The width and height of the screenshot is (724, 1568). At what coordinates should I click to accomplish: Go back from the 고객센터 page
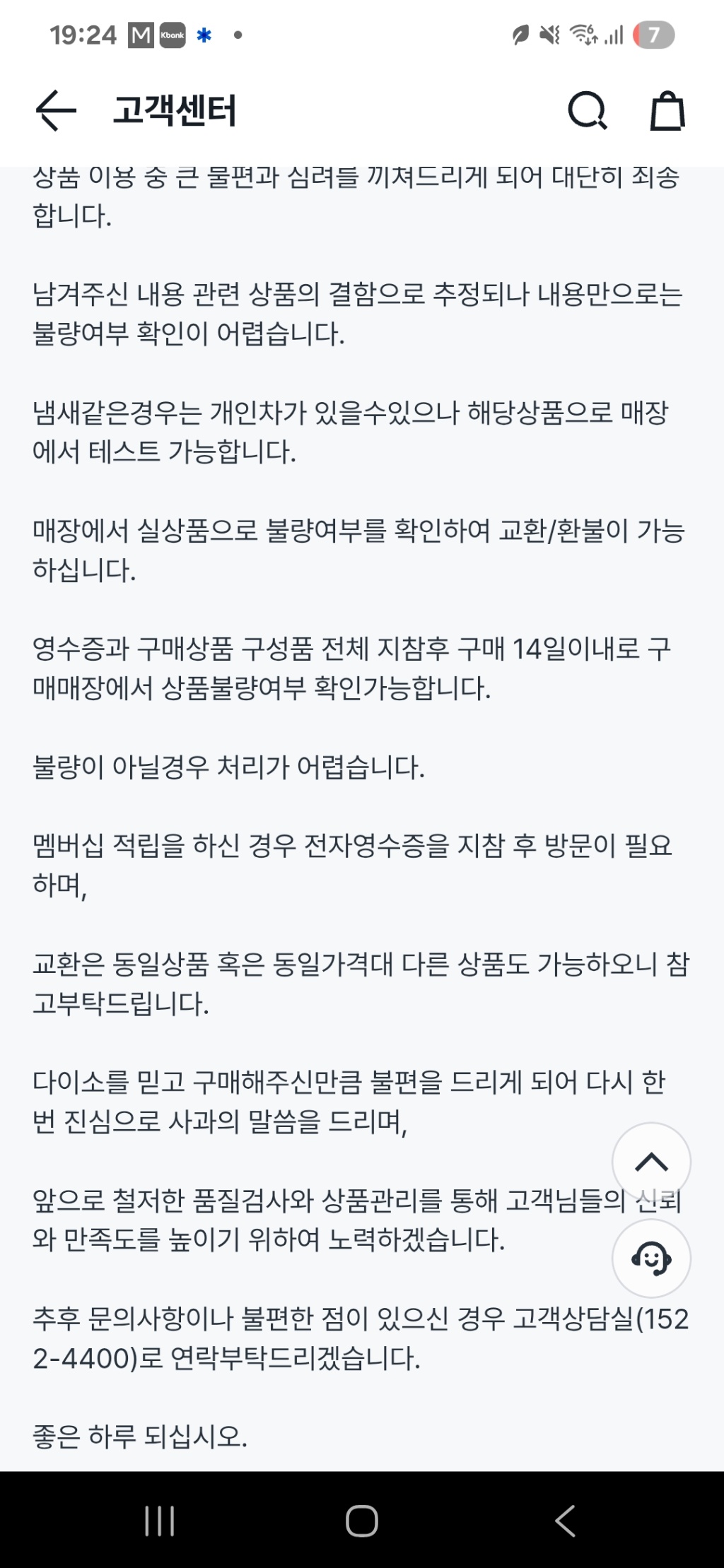tap(56, 112)
